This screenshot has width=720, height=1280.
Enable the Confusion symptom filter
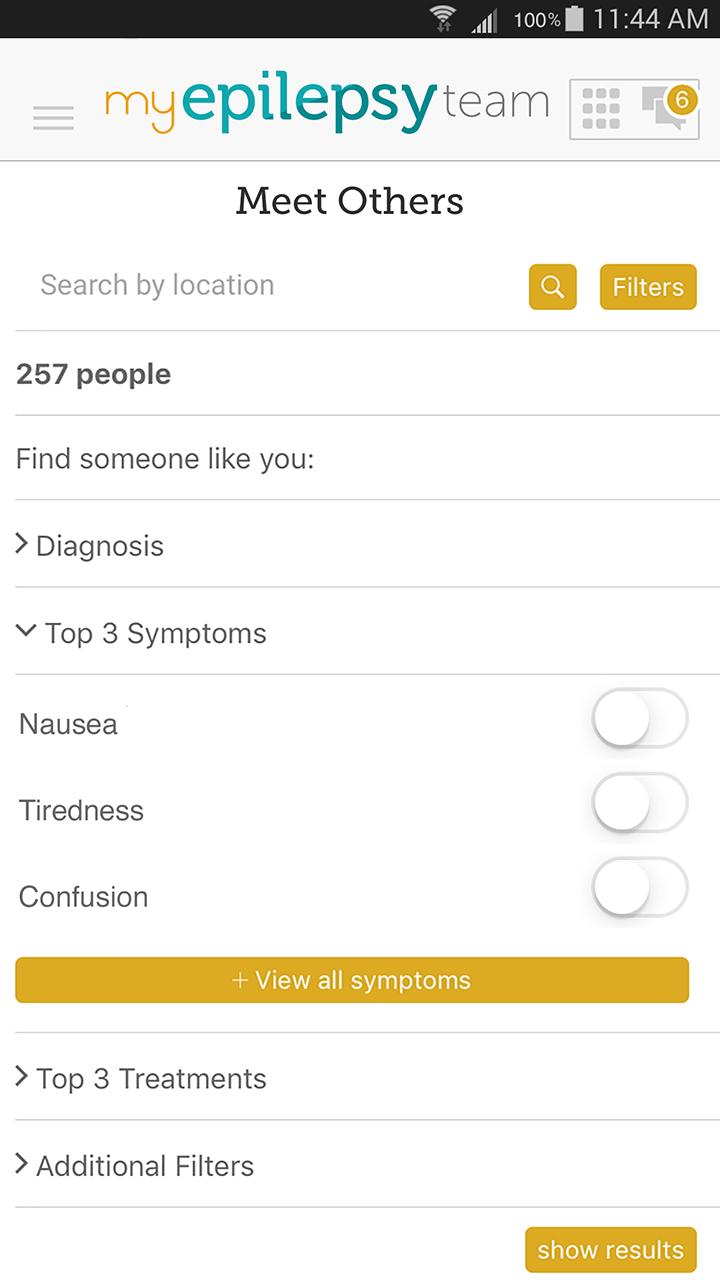640,889
